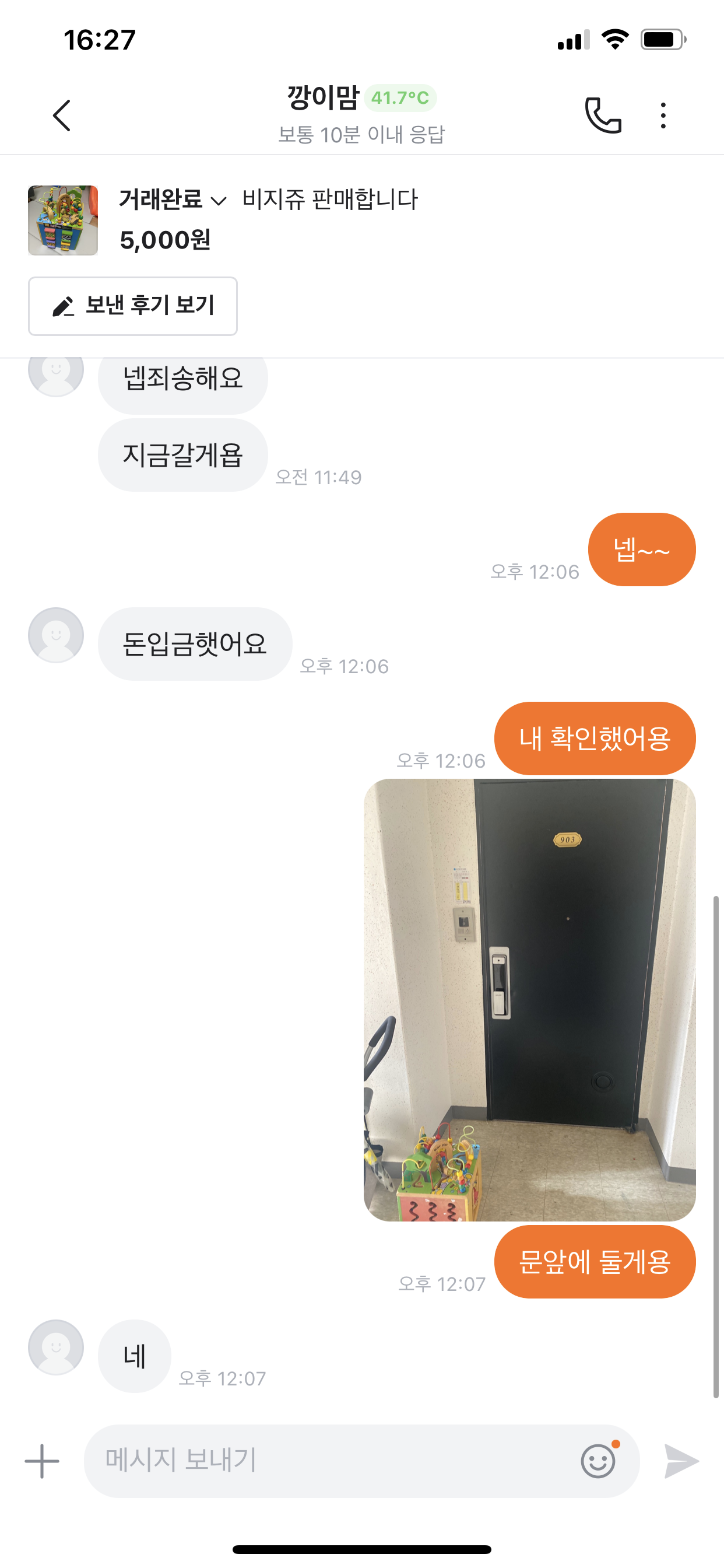Viewport: 724px width, 1568px height.
Task: View the sent review via 보낸 후기 보기
Action: click(133, 306)
